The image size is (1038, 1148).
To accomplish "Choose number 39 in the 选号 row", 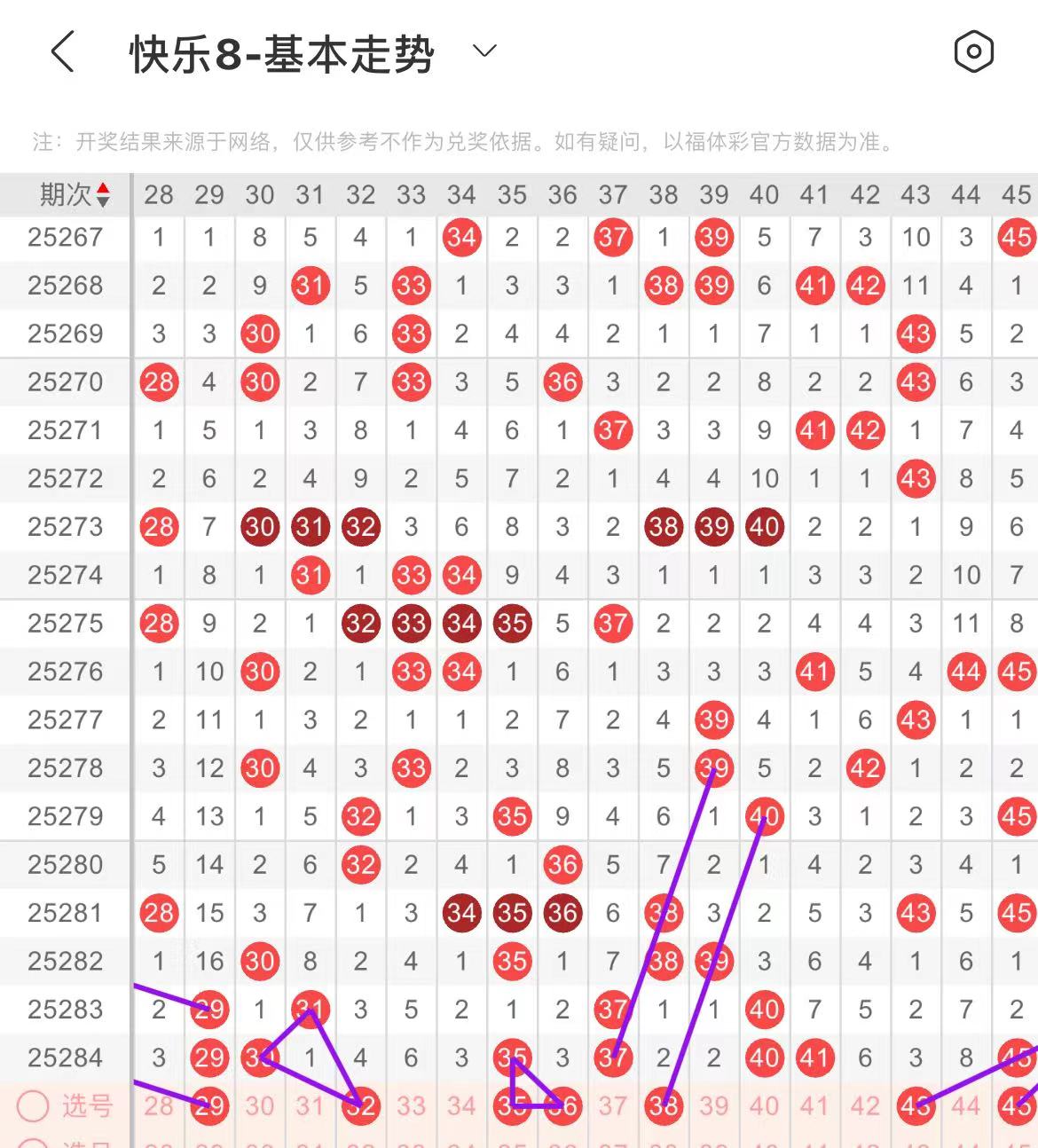I will 714,1106.
